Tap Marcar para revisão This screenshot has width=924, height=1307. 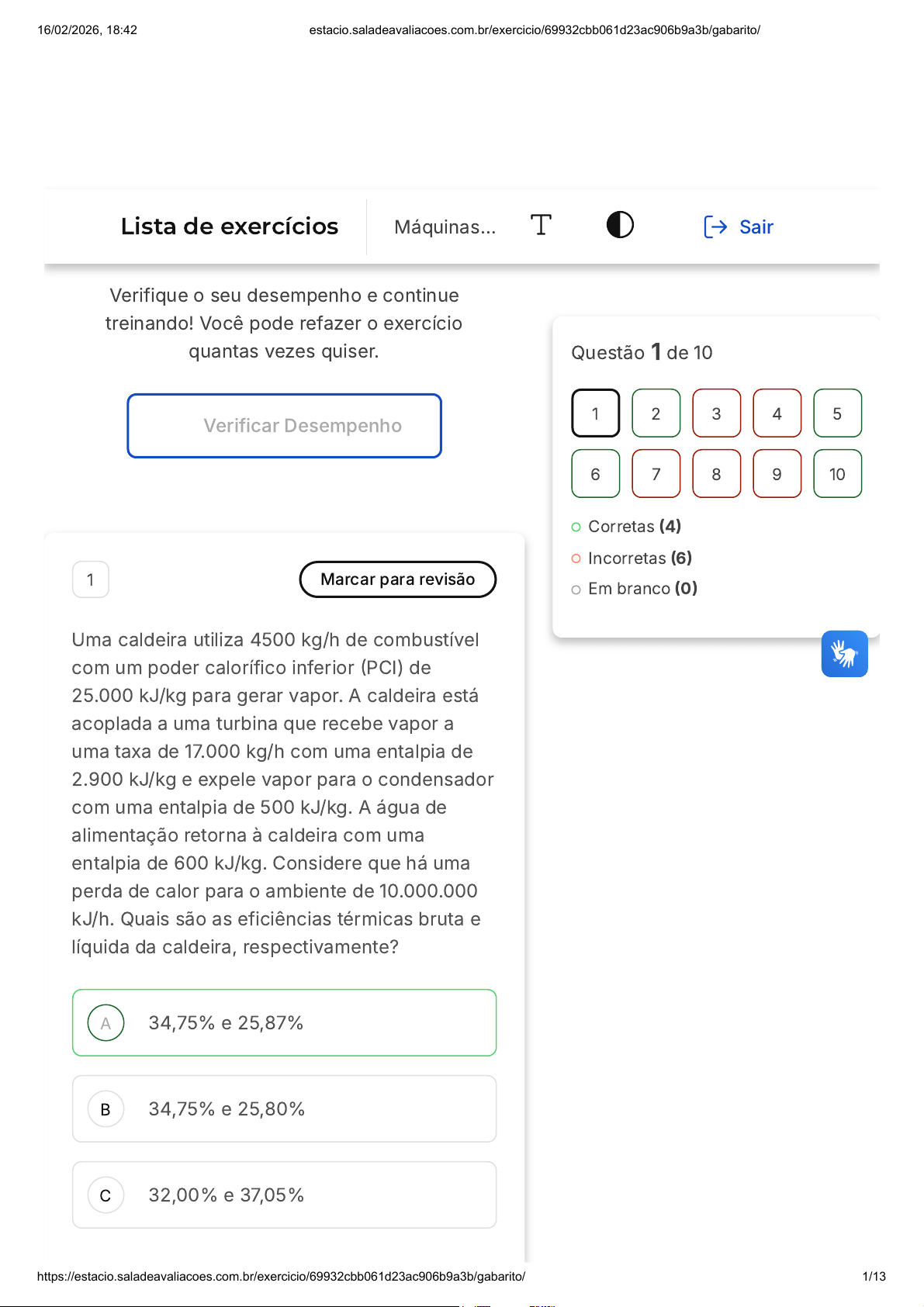coord(398,579)
